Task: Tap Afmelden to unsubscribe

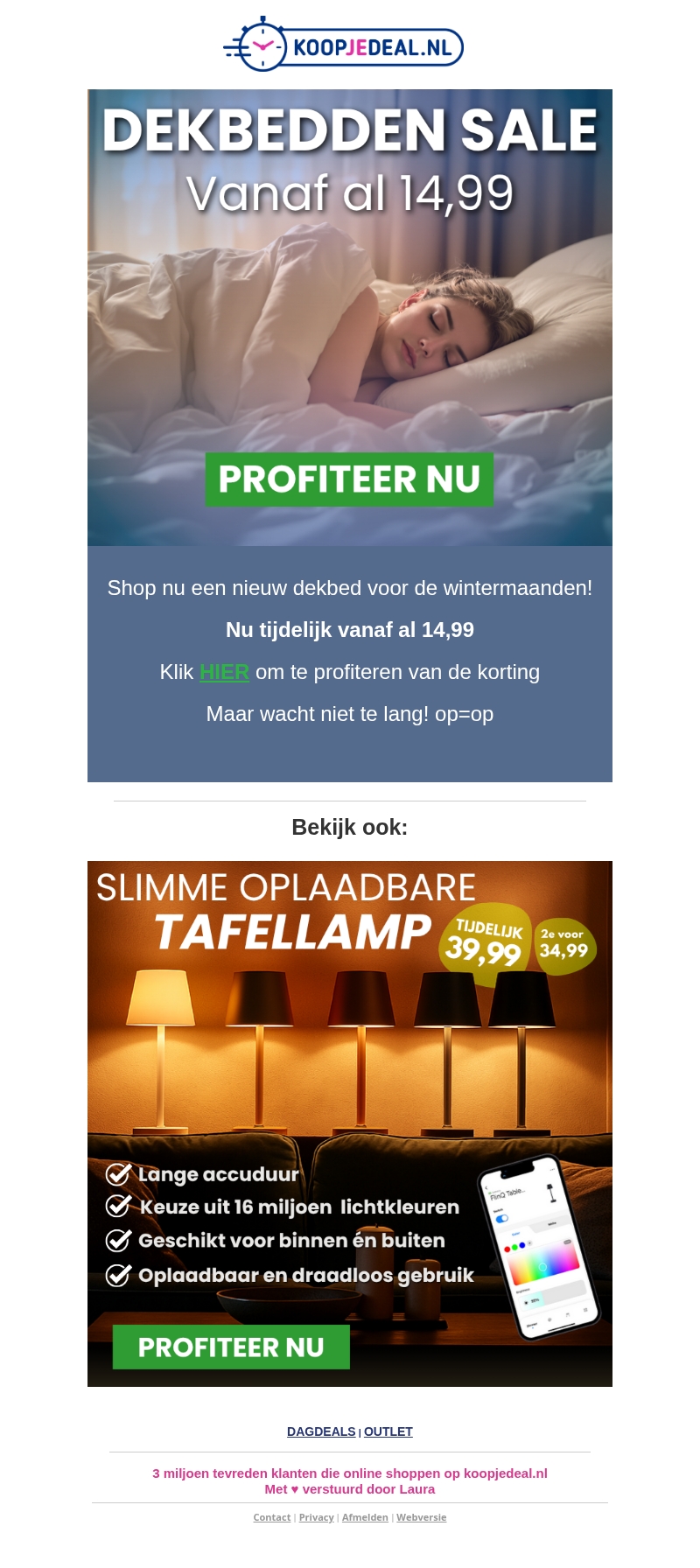Action: (365, 1517)
